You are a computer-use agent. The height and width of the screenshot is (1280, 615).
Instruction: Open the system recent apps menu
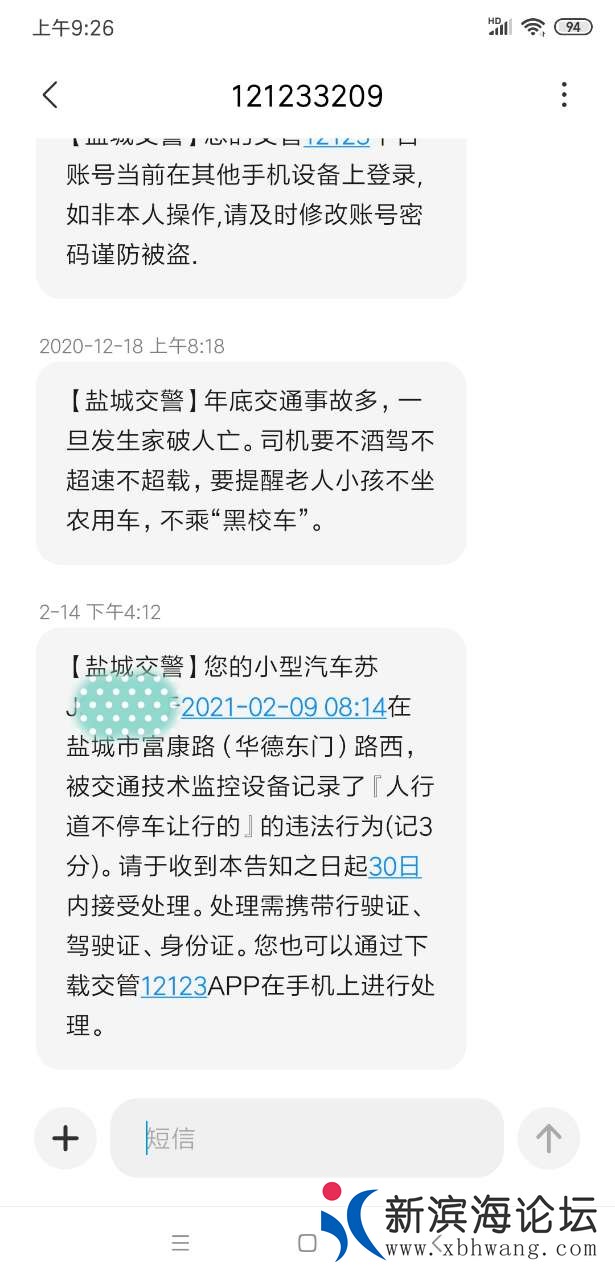(x=181, y=1243)
